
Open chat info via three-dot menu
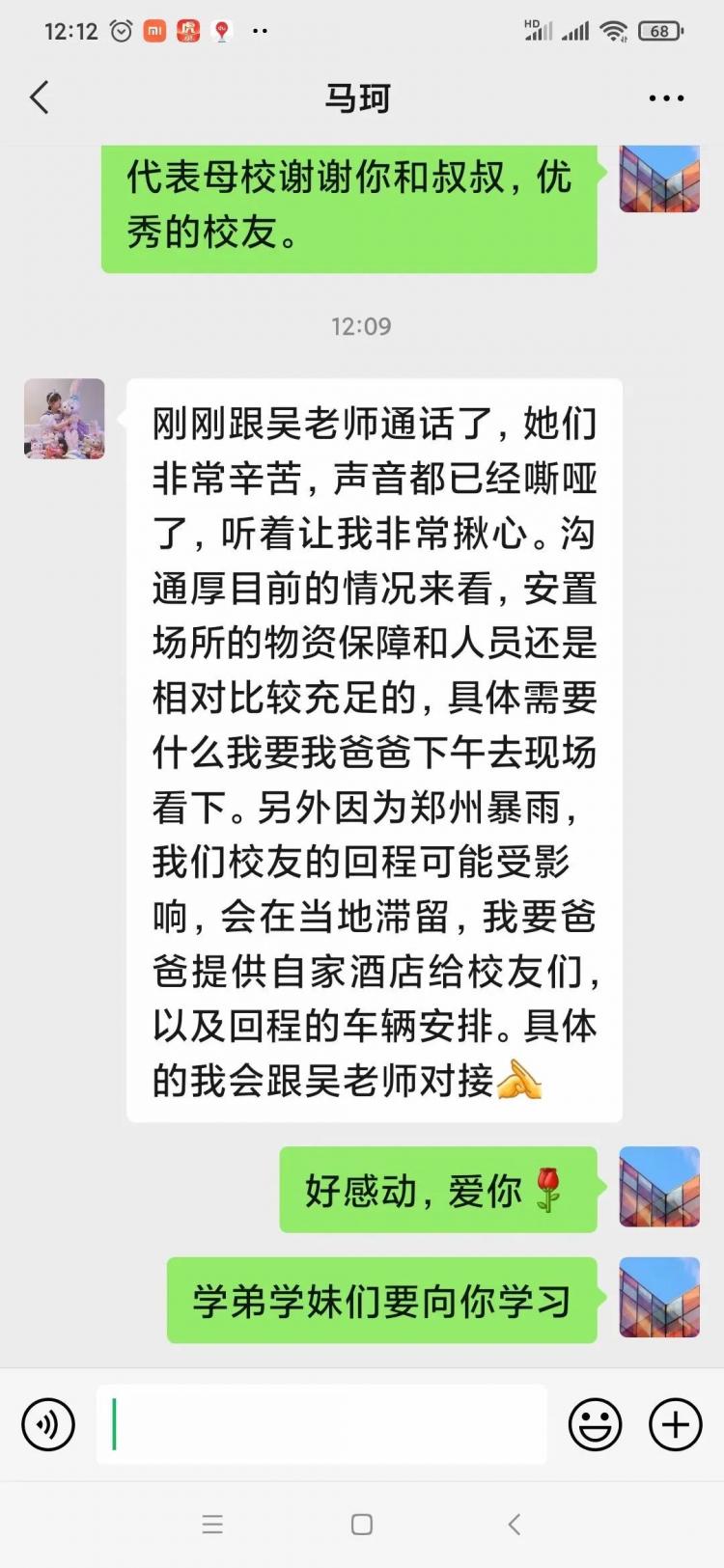[x=666, y=98]
